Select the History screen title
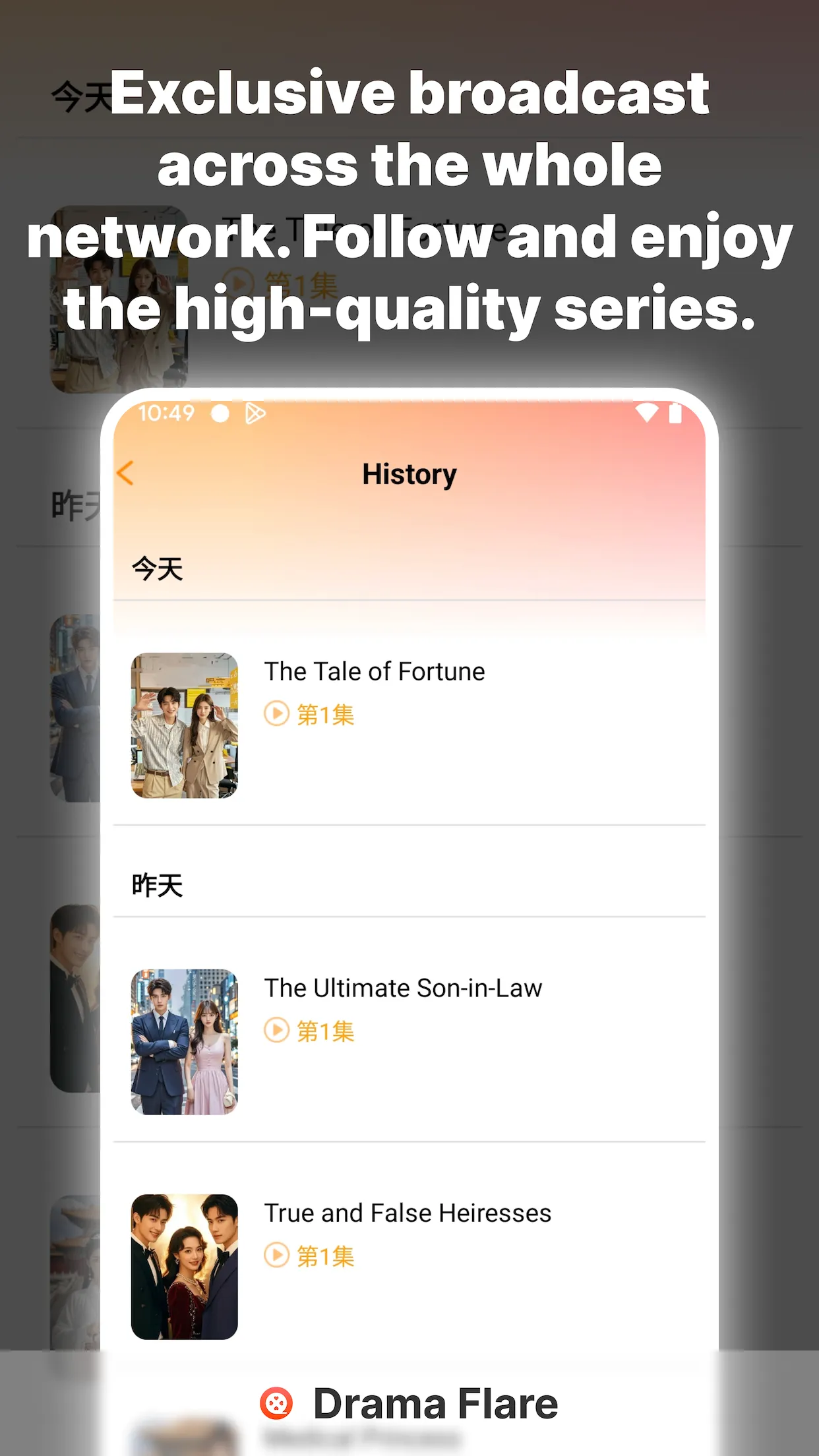 pos(409,473)
